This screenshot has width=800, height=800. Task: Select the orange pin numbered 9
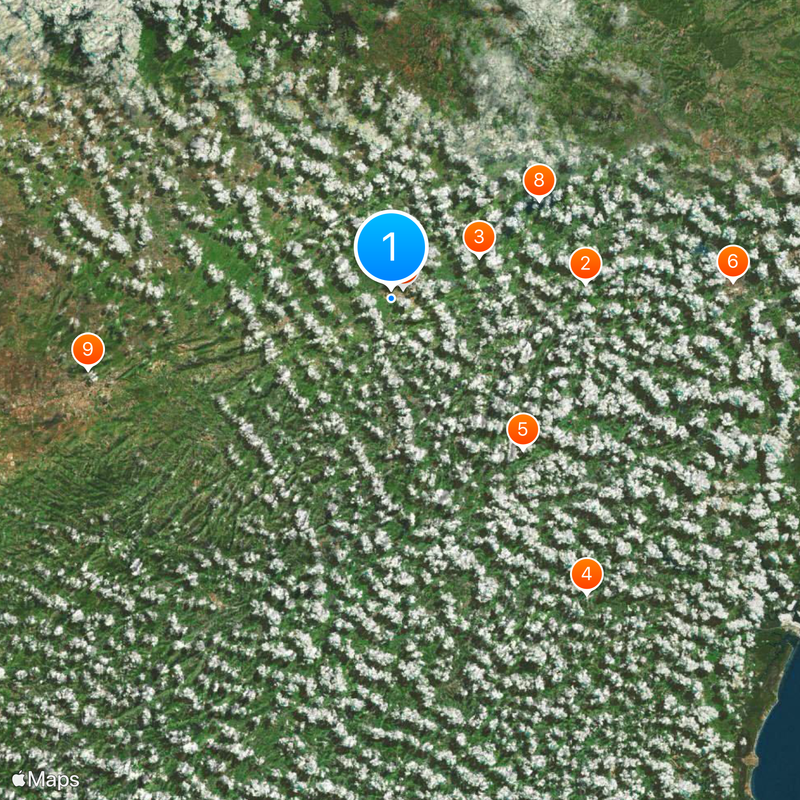[88, 349]
